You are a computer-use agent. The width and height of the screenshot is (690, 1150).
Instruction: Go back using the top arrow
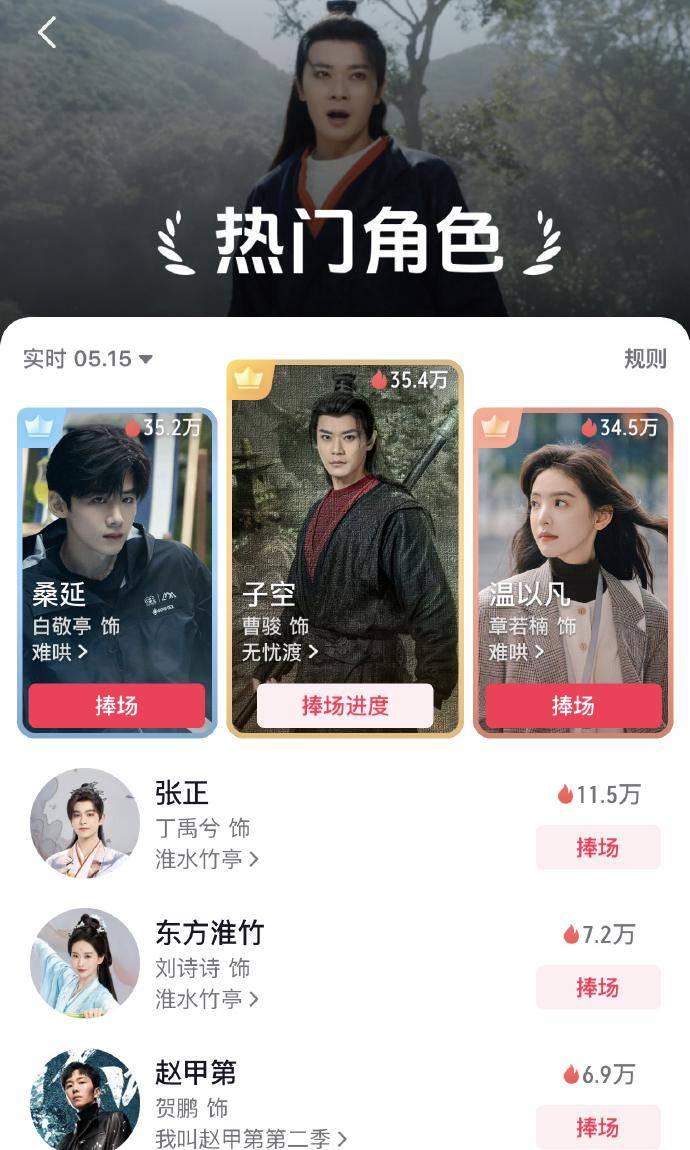coord(46,33)
